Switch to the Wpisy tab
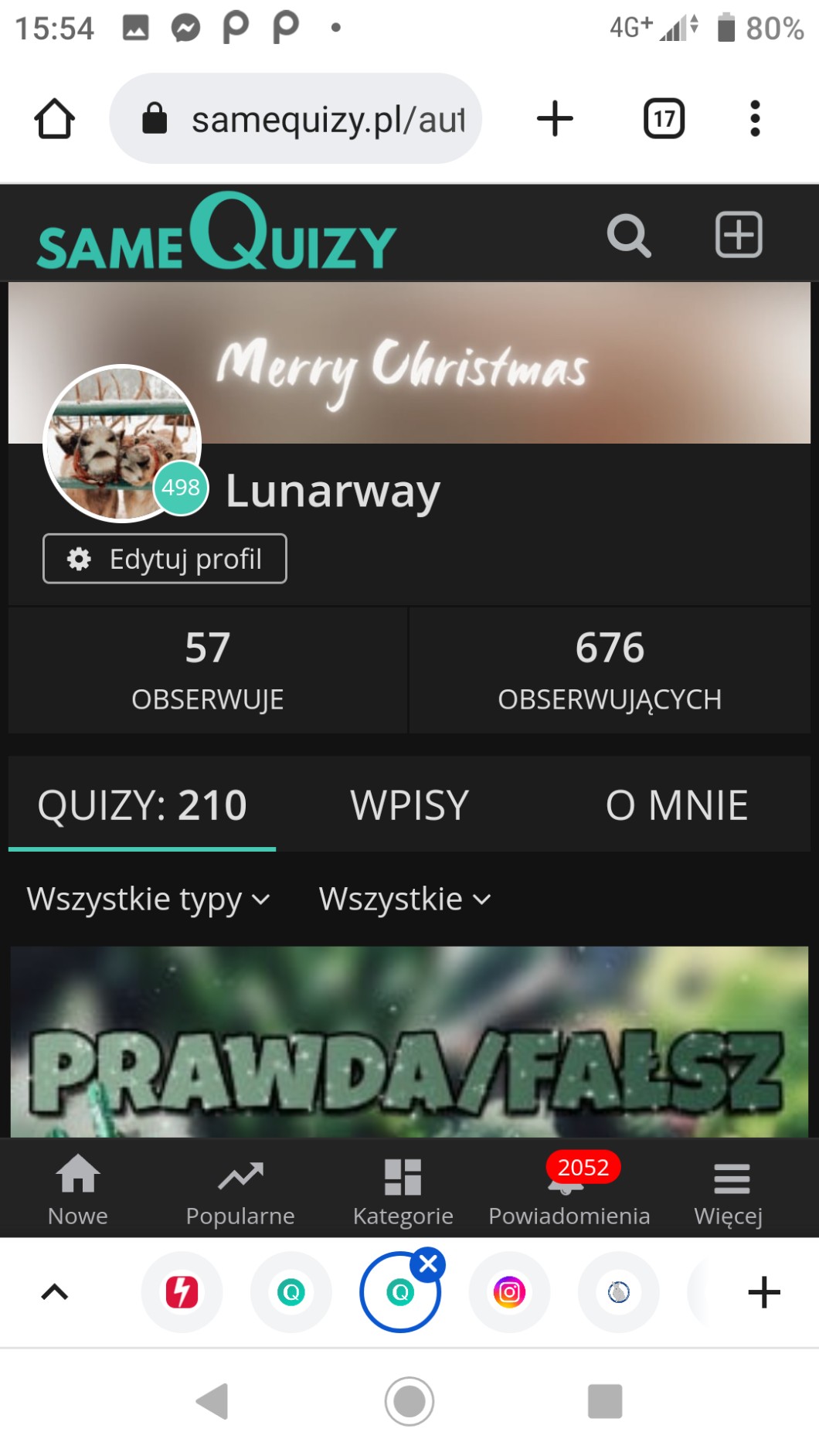819x1456 pixels. click(409, 805)
